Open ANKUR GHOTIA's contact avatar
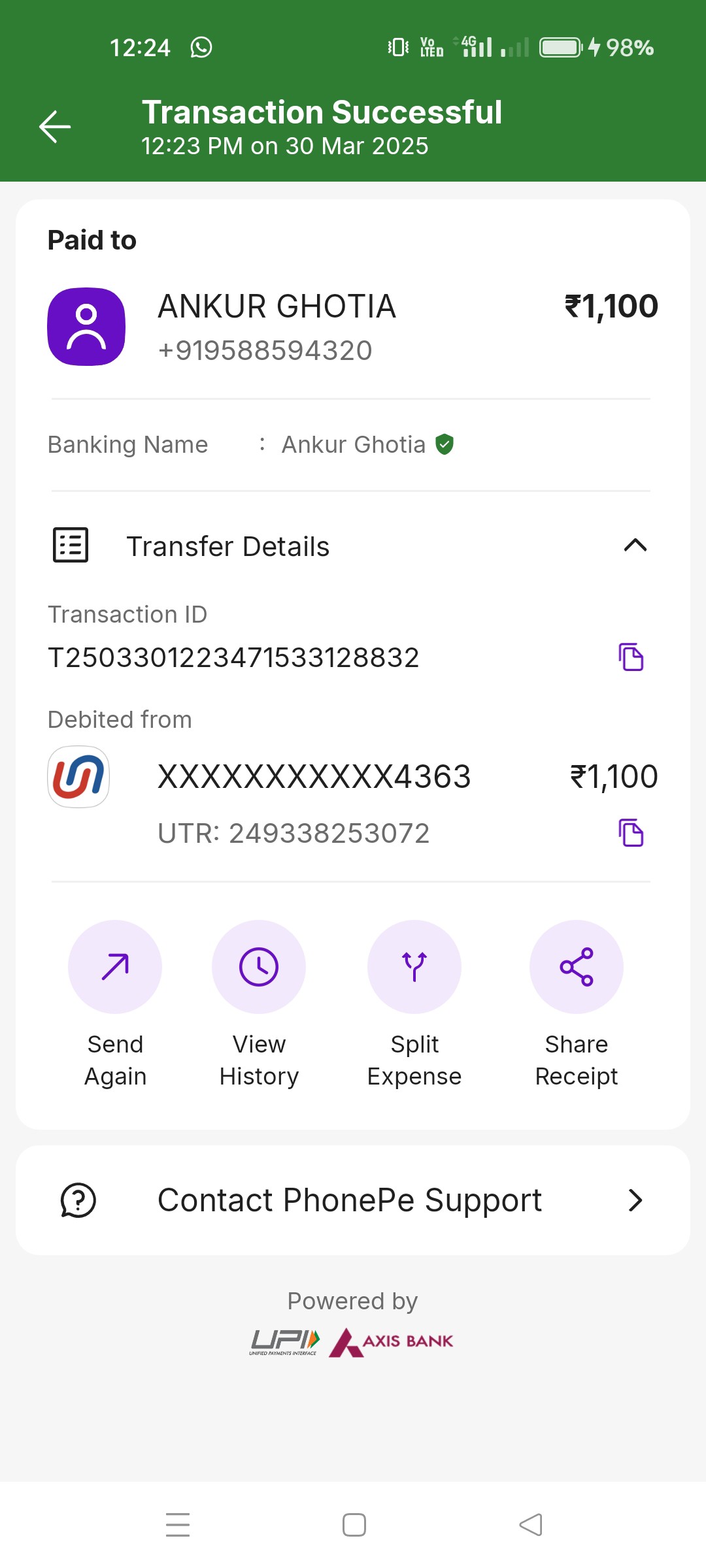Image resolution: width=706 pixels, height=1568 pixels. tap(86, 327)
